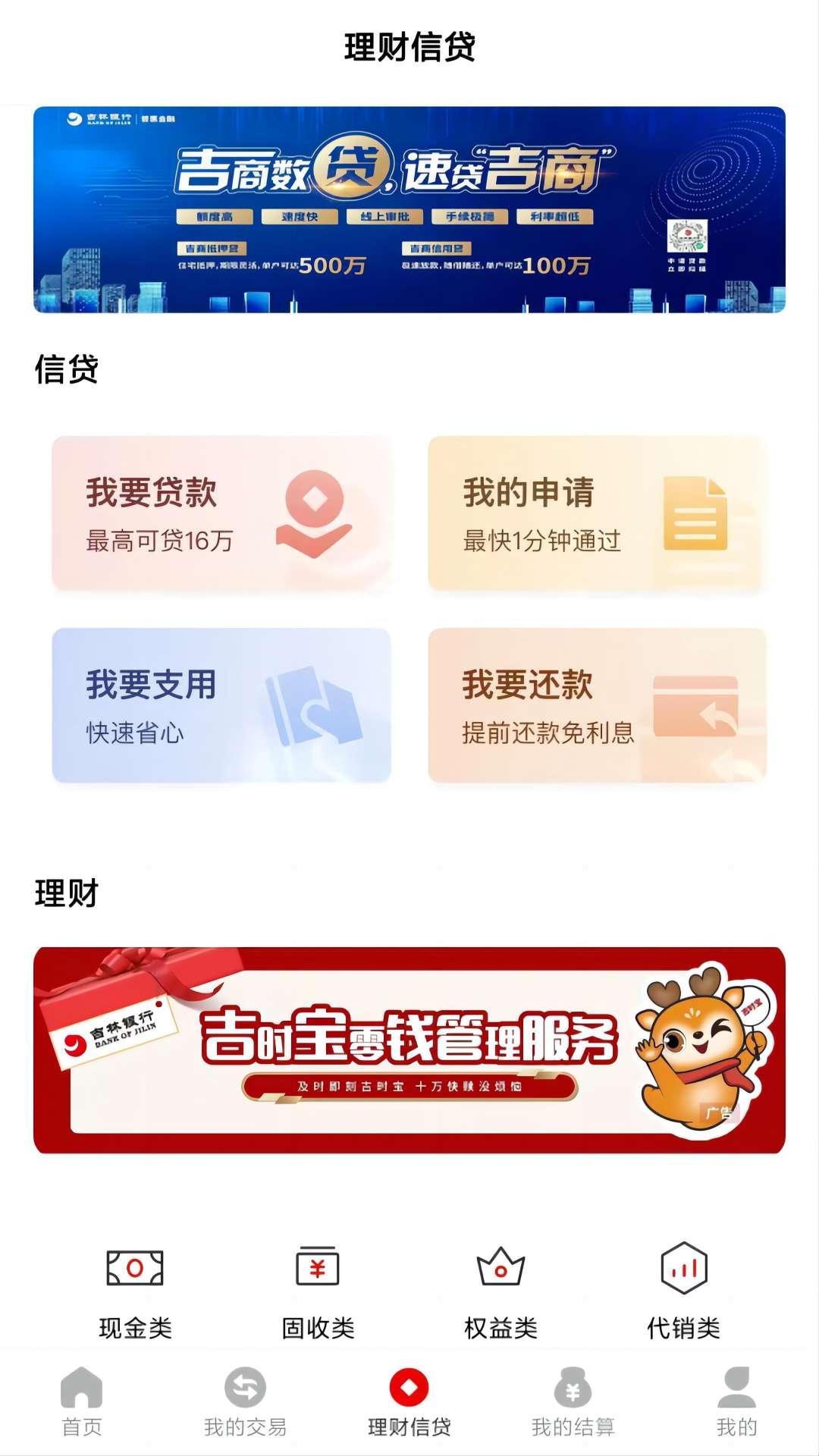Open 我的申请 card

point(597,513)
